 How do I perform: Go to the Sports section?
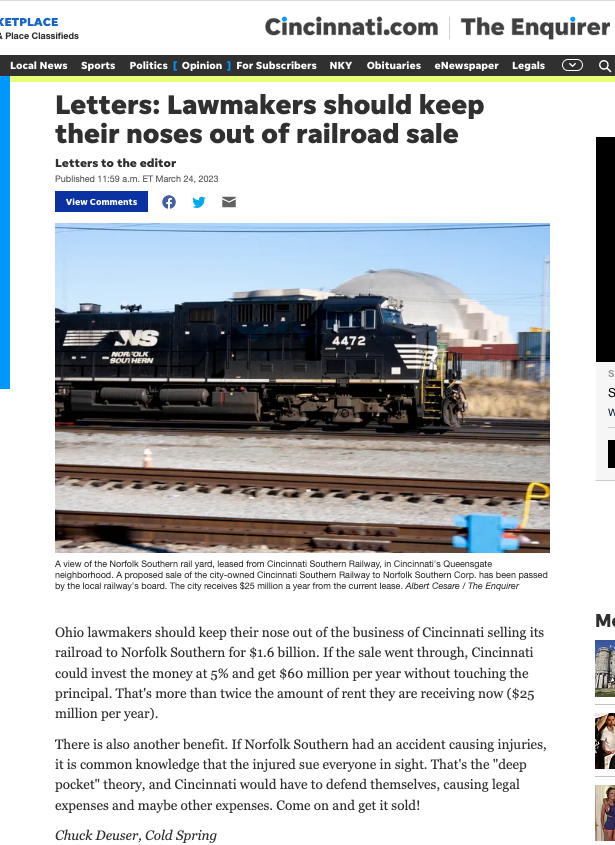[98, 66]
